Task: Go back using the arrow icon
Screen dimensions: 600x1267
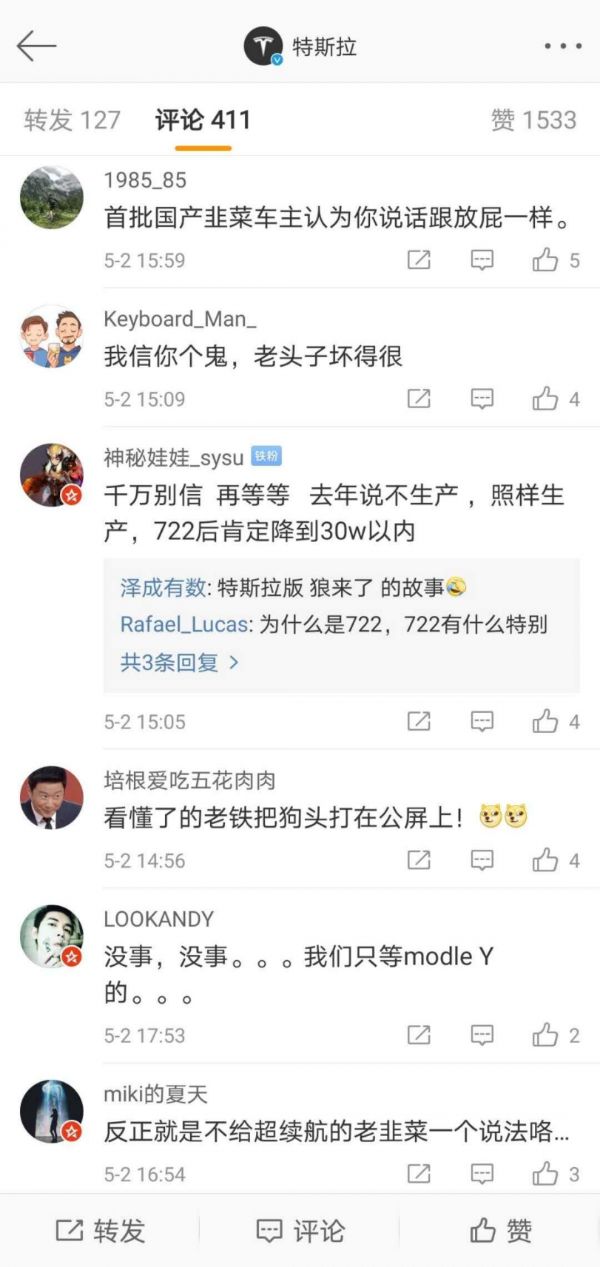Action: [x=37, y=46]
